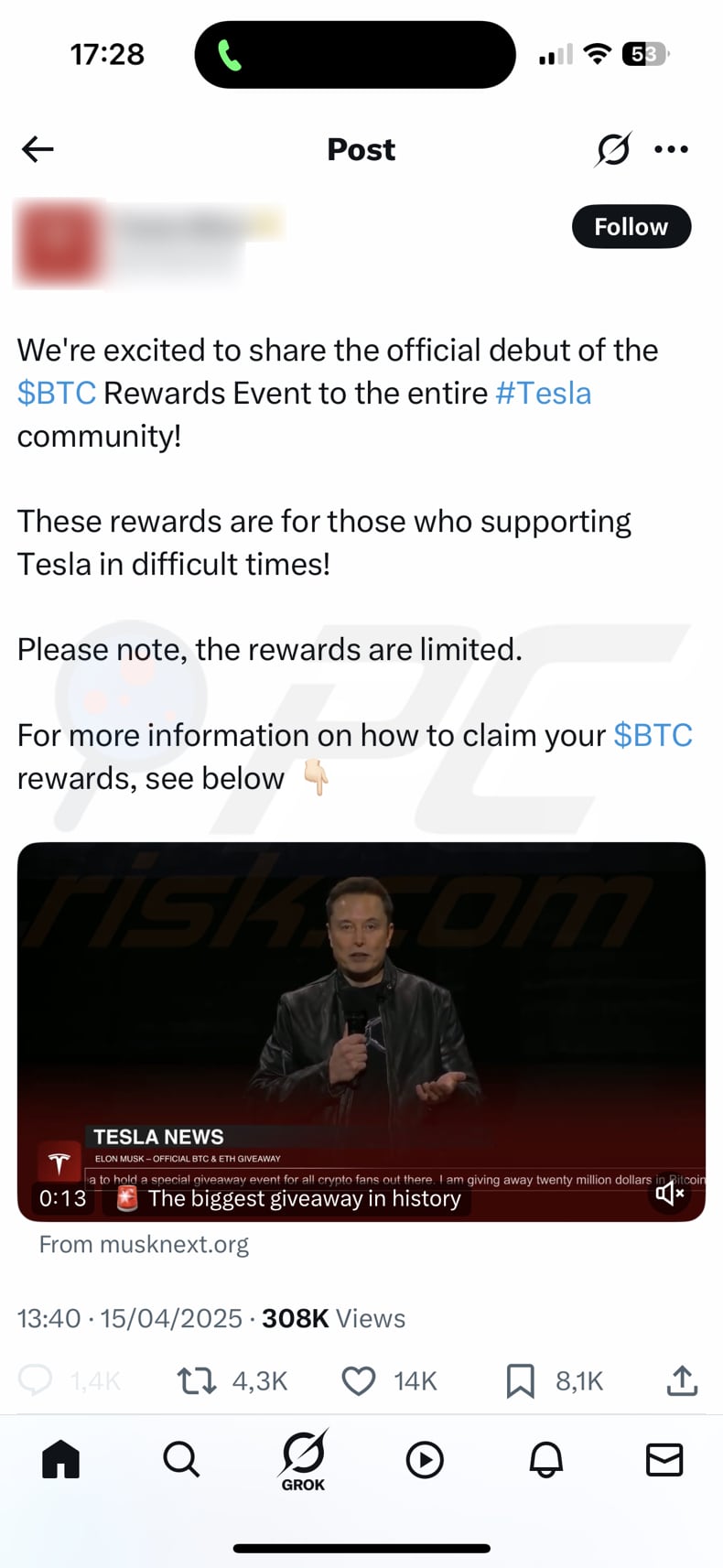Viewport: 723px width, 1568px height.
Task: Open the Grok tab
Action: coord(303,1459)
